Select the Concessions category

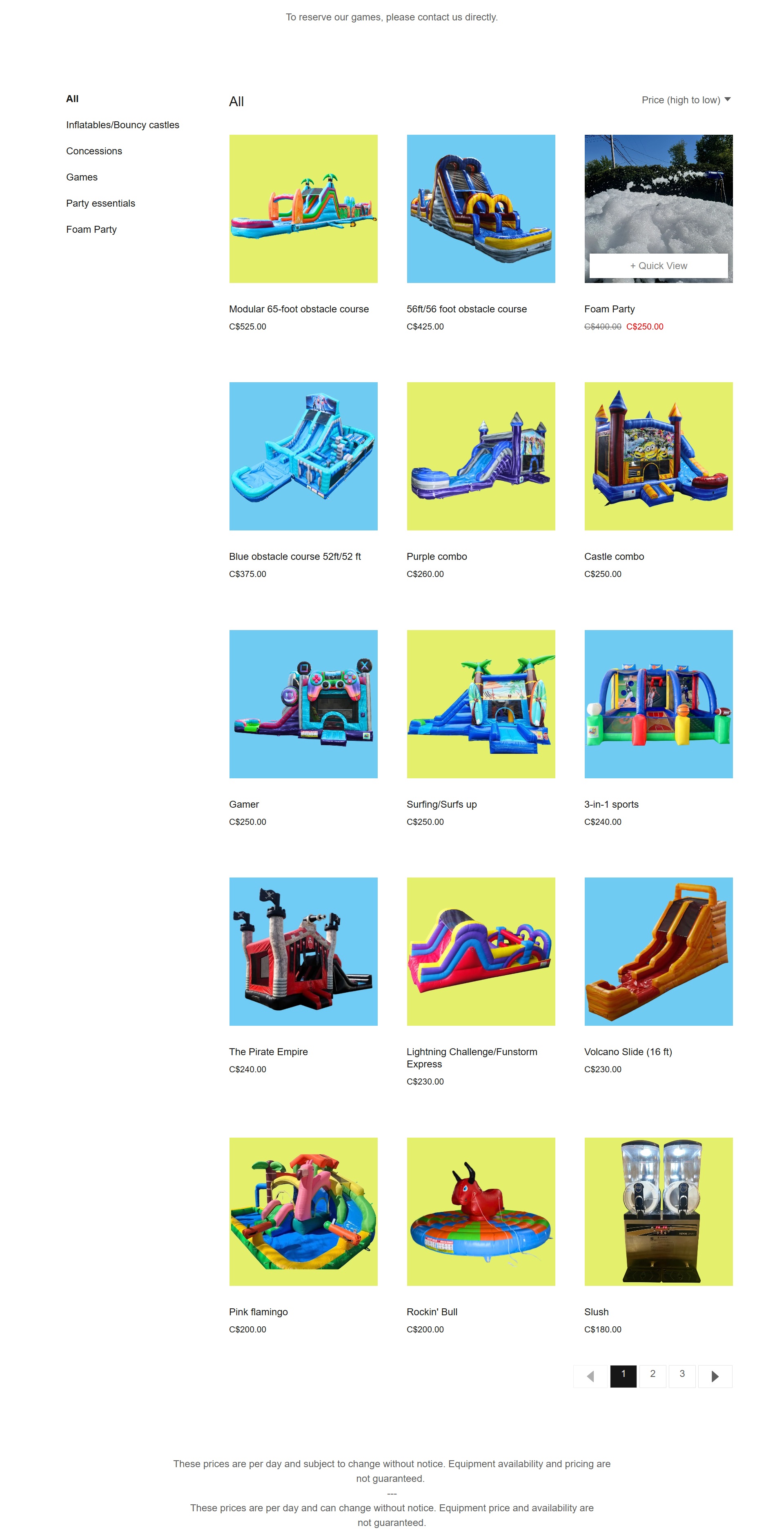click(94, 151)
